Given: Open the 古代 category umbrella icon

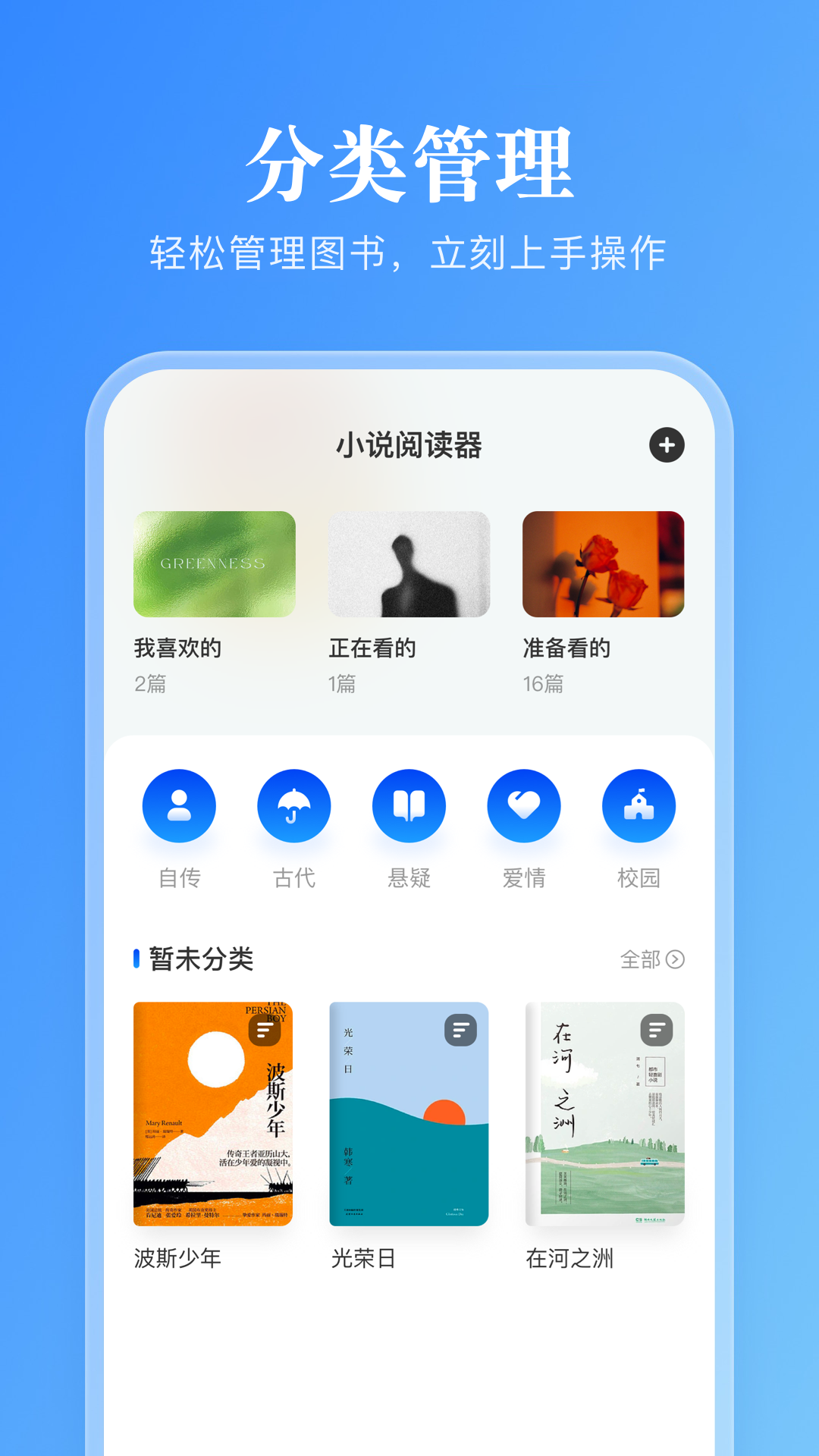Looking at the screenshot, I should pyautogui.click(x=294, y=805).
